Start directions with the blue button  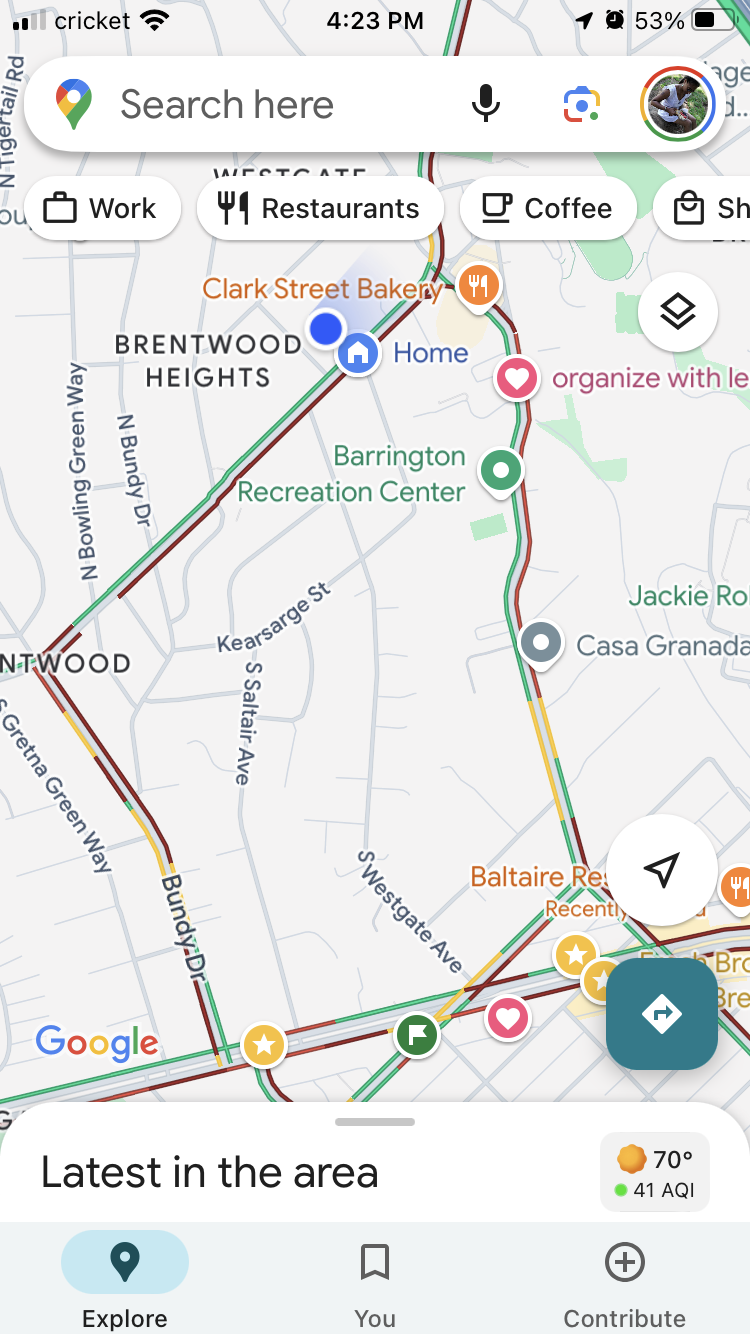click(661, 1014)
